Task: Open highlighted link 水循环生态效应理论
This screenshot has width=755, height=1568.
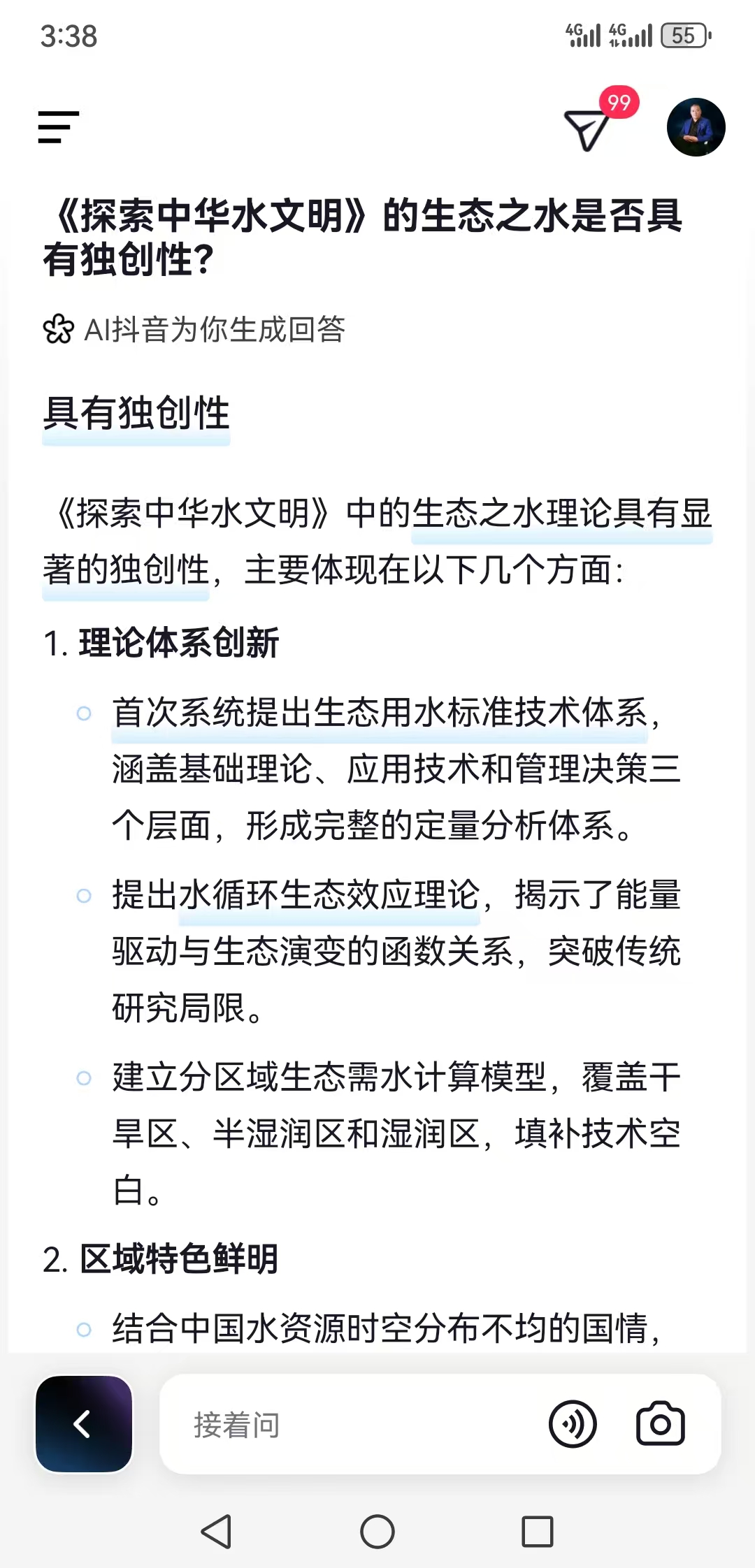Action: pos(329,896)
